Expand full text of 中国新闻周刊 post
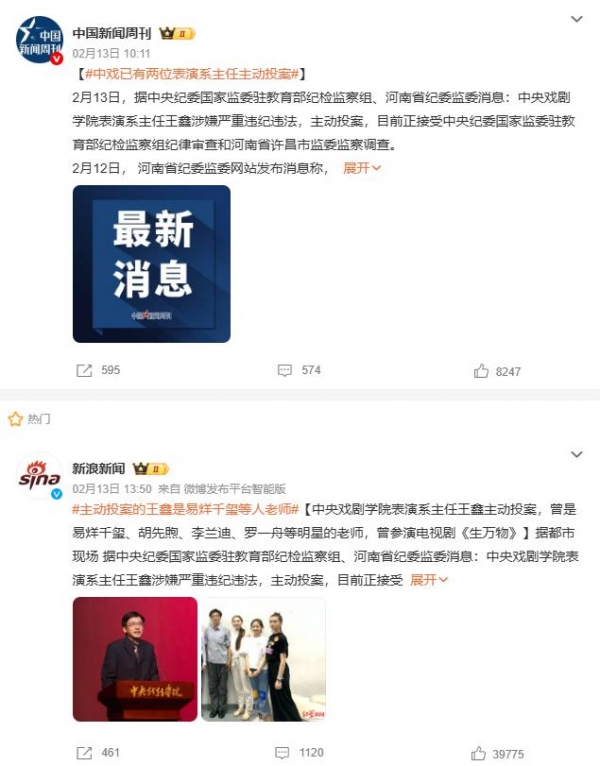Image resolution: width=600 pixels, height=766 pixels. pos(362,168)
